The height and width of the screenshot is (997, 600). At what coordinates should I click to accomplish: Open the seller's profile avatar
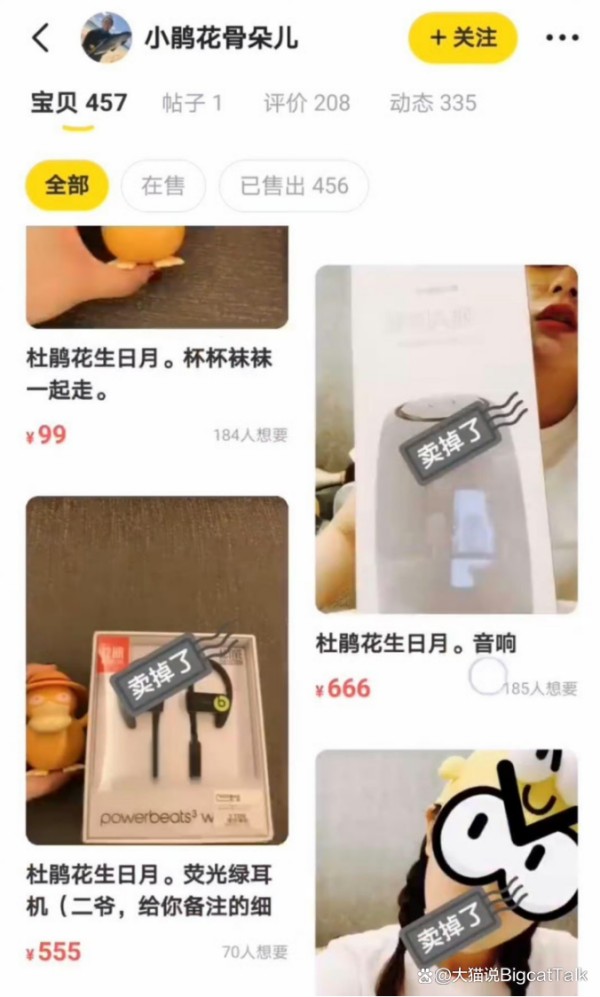coord(106,38)
